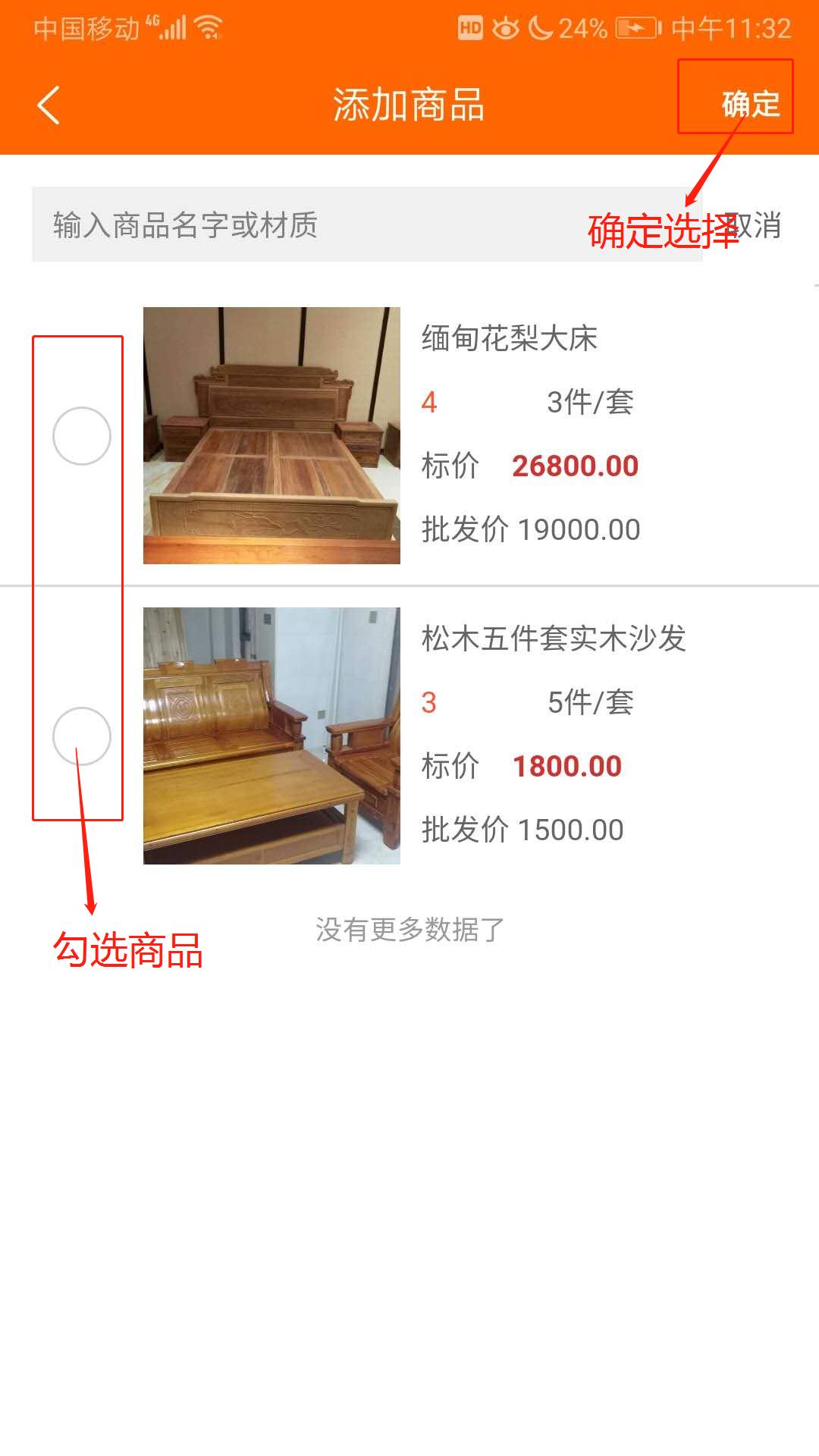Screen dimensions: 819x1456
Task: Open the 松木五件套实木沙发 product image
Action: point(271,736)
